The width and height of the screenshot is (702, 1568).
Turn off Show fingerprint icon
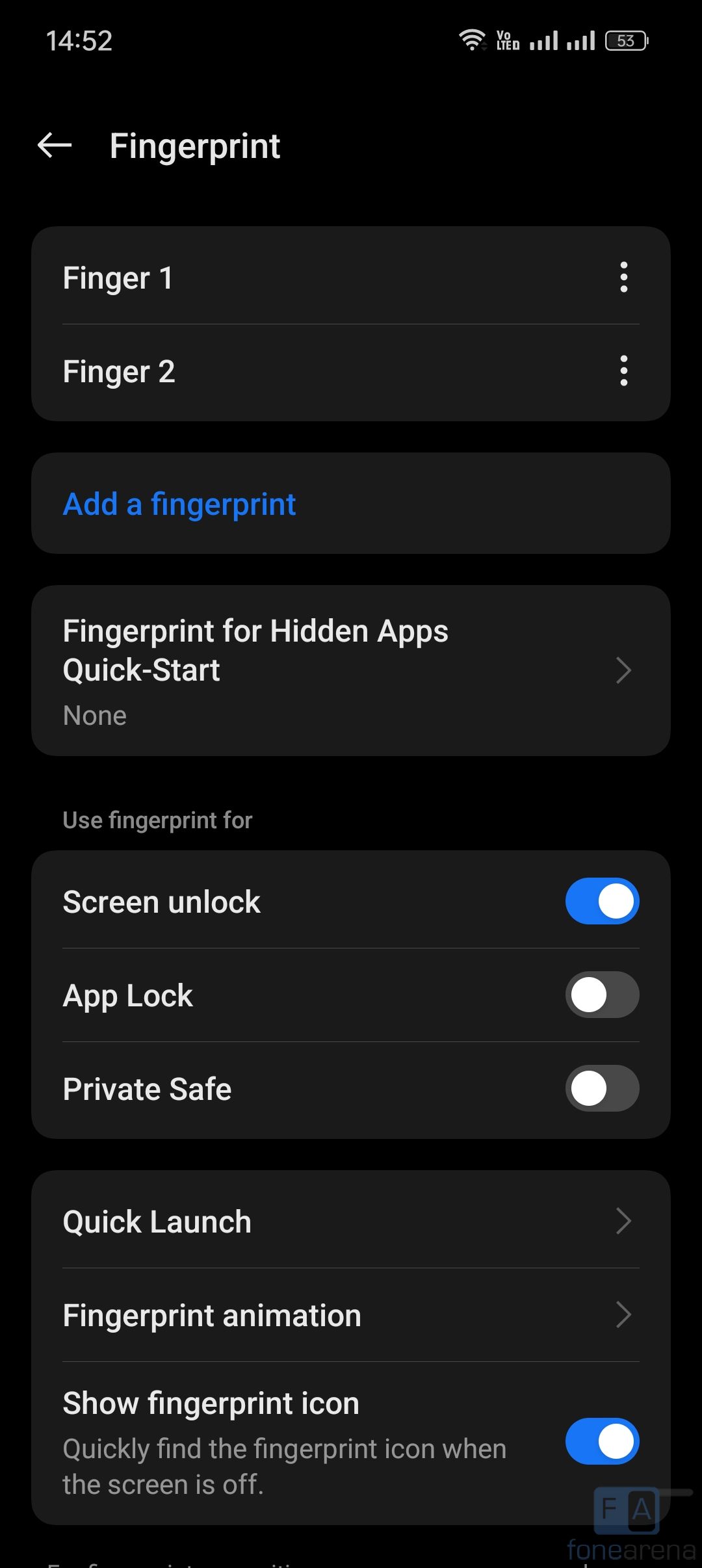point(602,1441)
